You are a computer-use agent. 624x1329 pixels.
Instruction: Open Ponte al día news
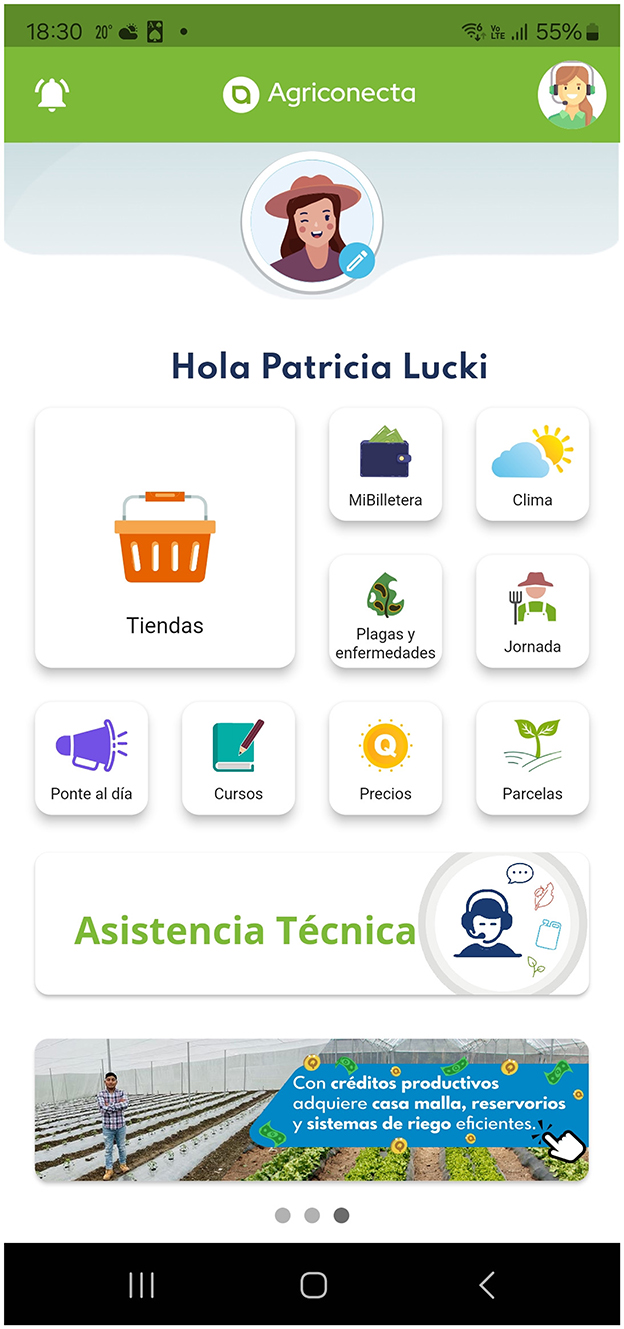[x=91, y=759]
